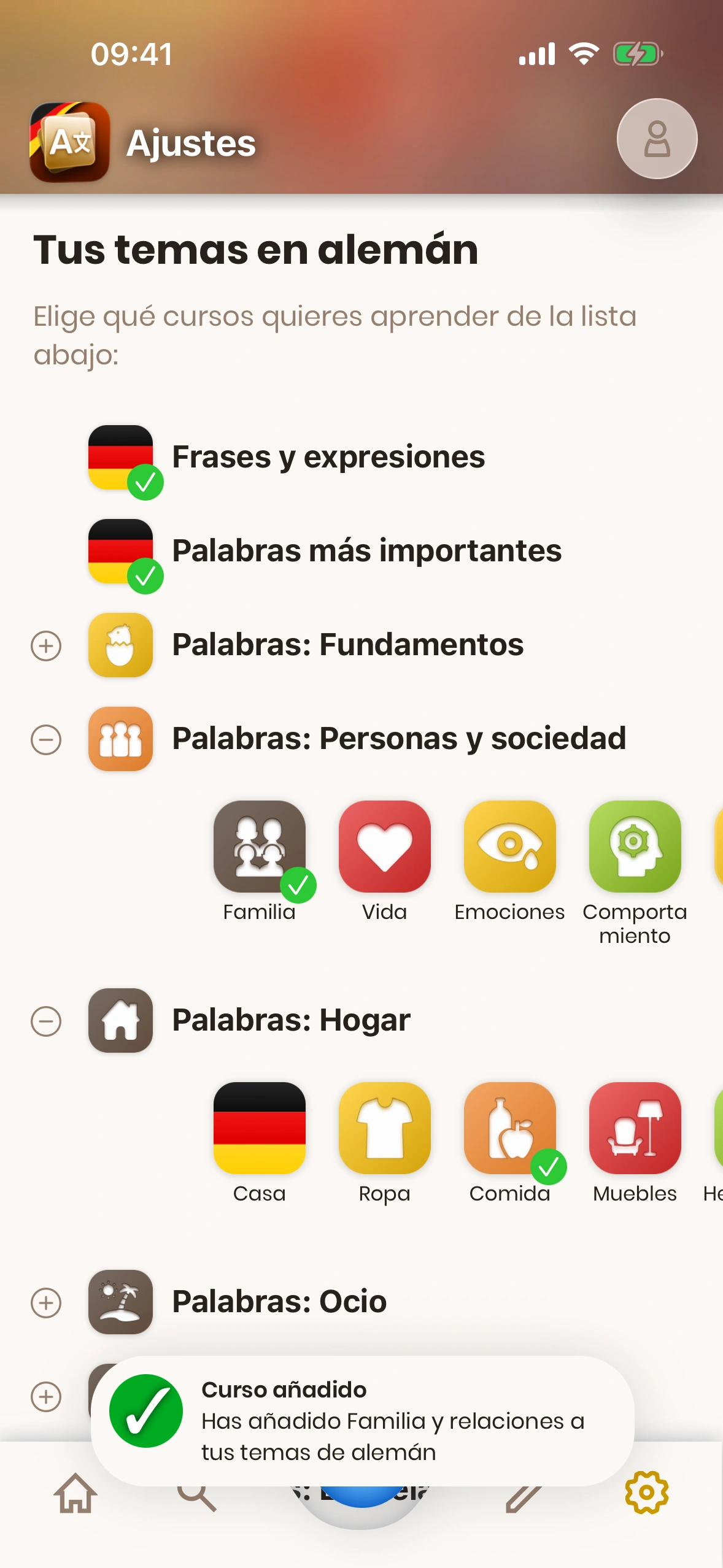Screen dimensions: 723x1568
Task: Toggle the Palabras más importantes course
Action: 121,551
